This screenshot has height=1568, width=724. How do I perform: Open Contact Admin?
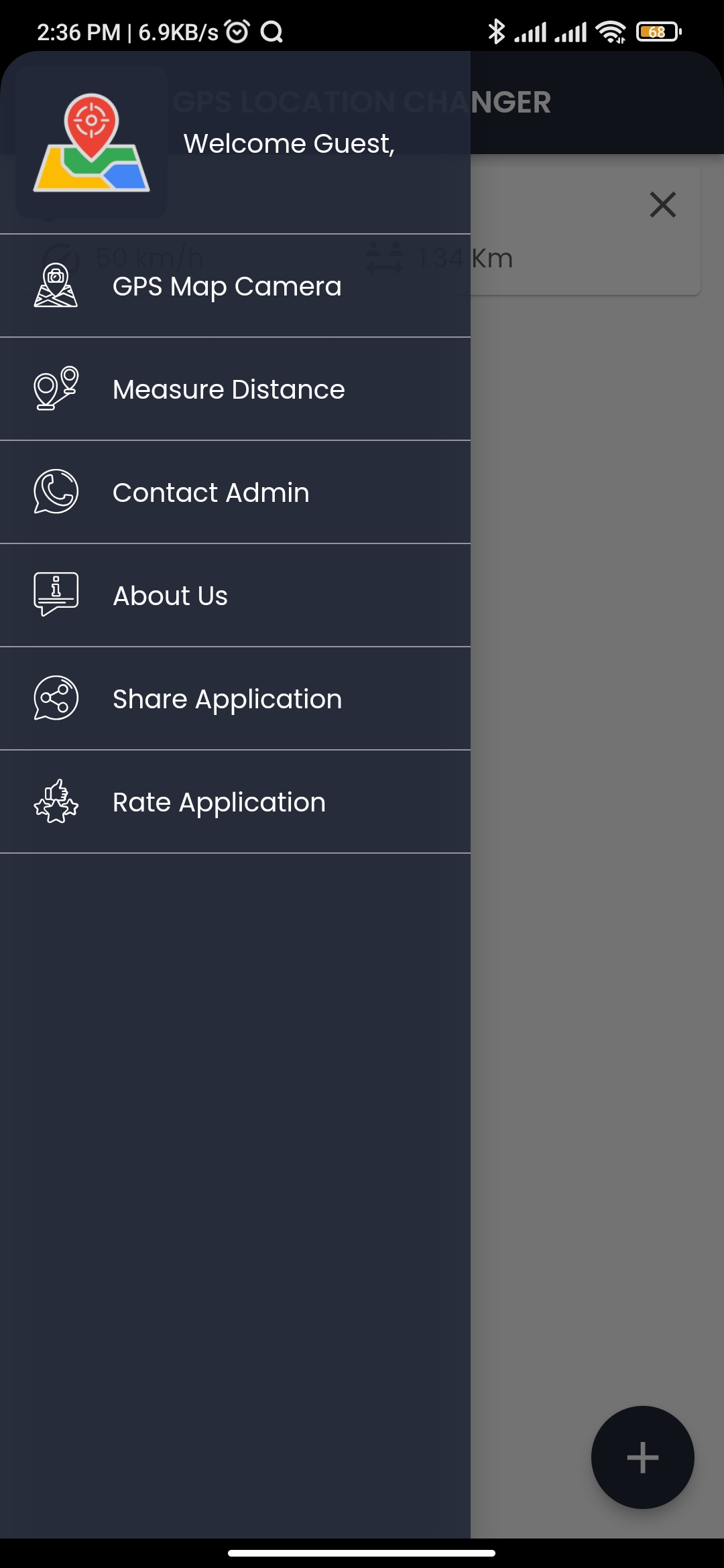[210, 493]
